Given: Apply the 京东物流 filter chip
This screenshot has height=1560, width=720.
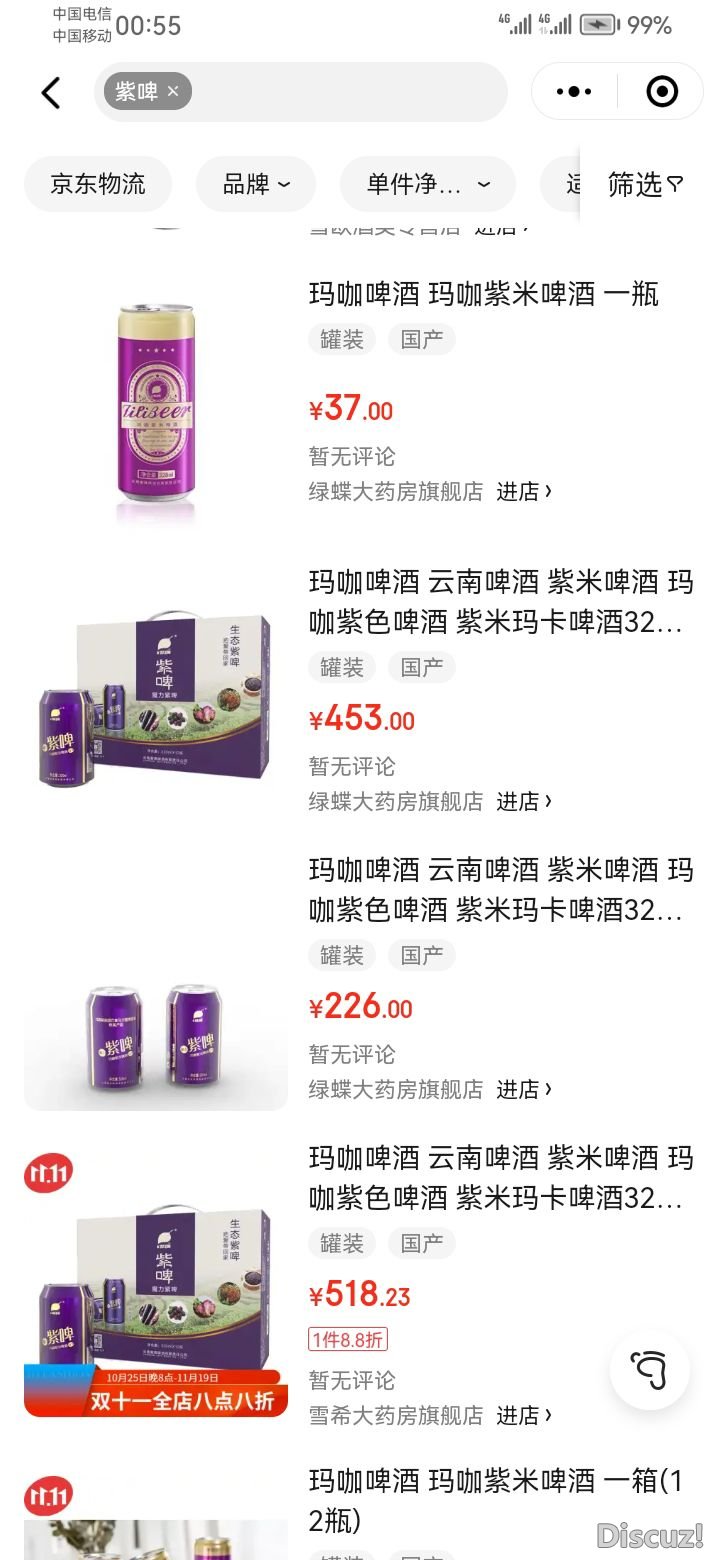Looking at the screenshot, I should coord(98,184).
